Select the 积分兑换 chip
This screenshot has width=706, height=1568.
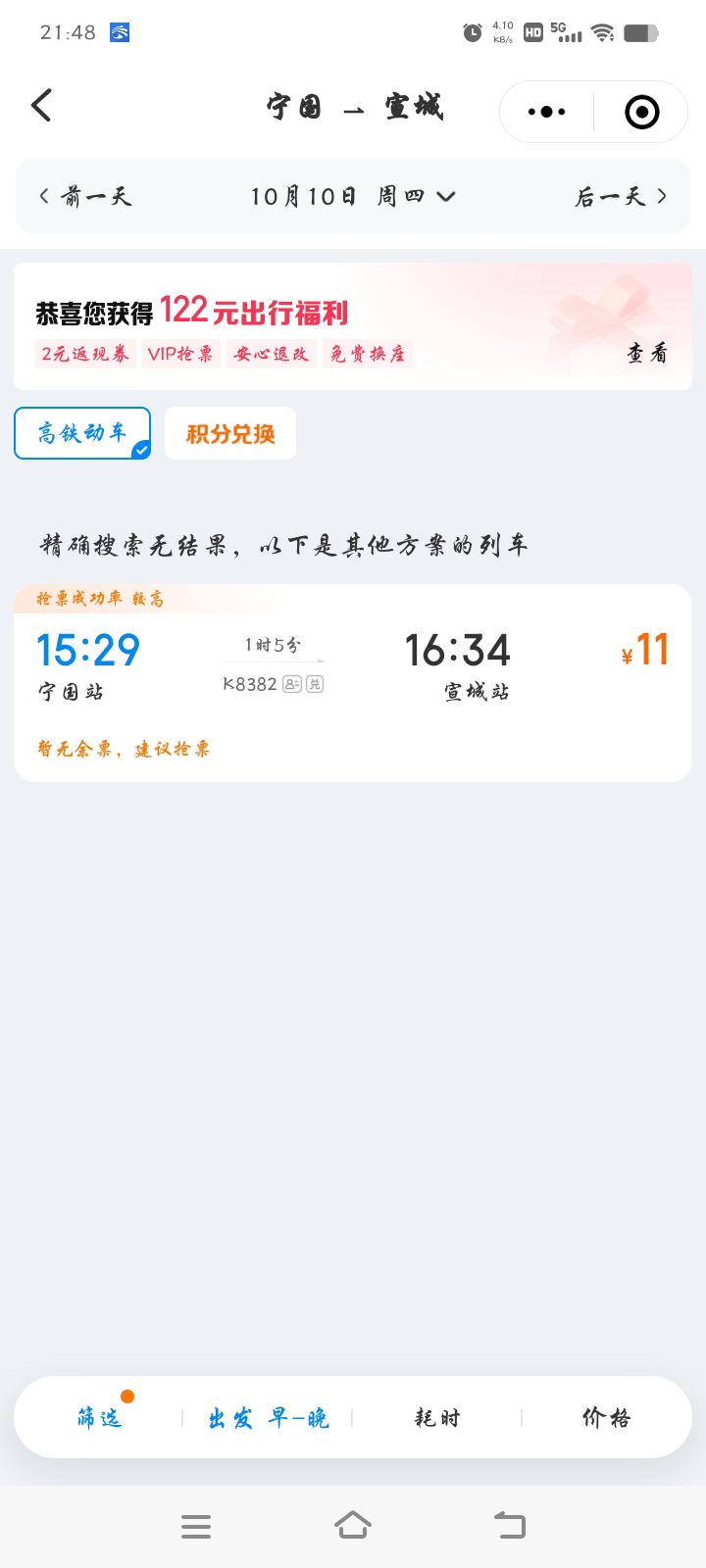pos(230,433)
